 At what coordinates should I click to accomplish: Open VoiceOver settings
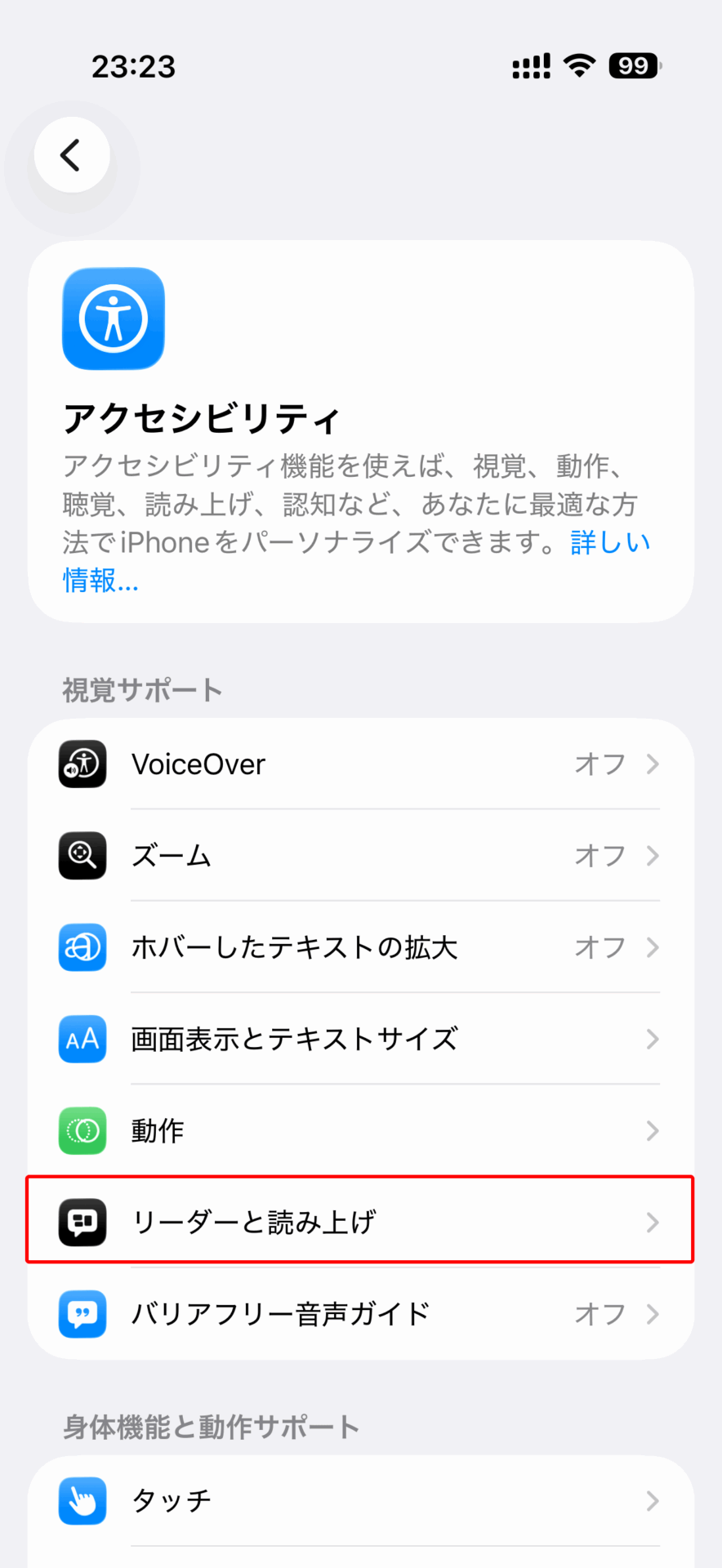[359, 764]
